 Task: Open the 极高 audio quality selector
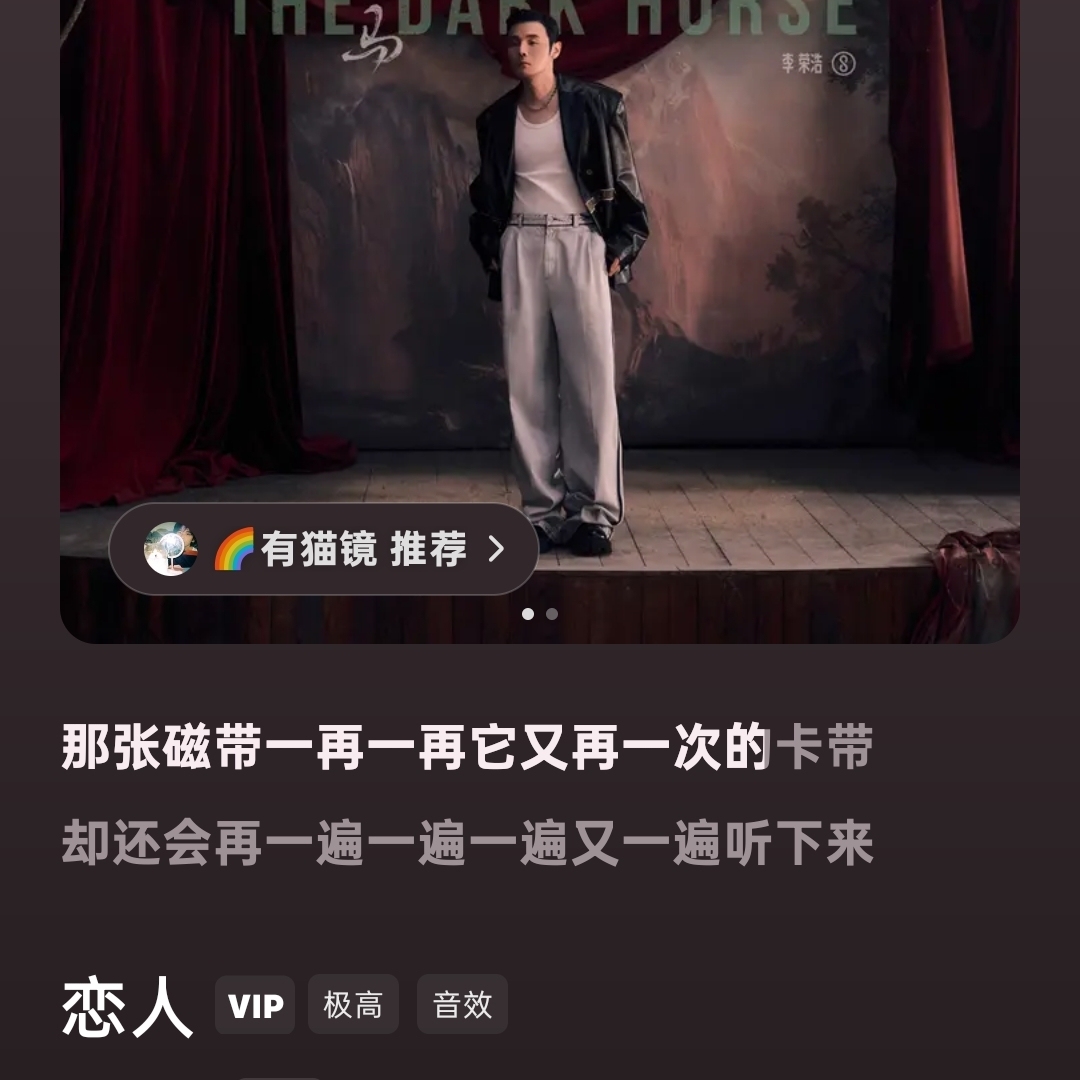(x=353, y=1005)
